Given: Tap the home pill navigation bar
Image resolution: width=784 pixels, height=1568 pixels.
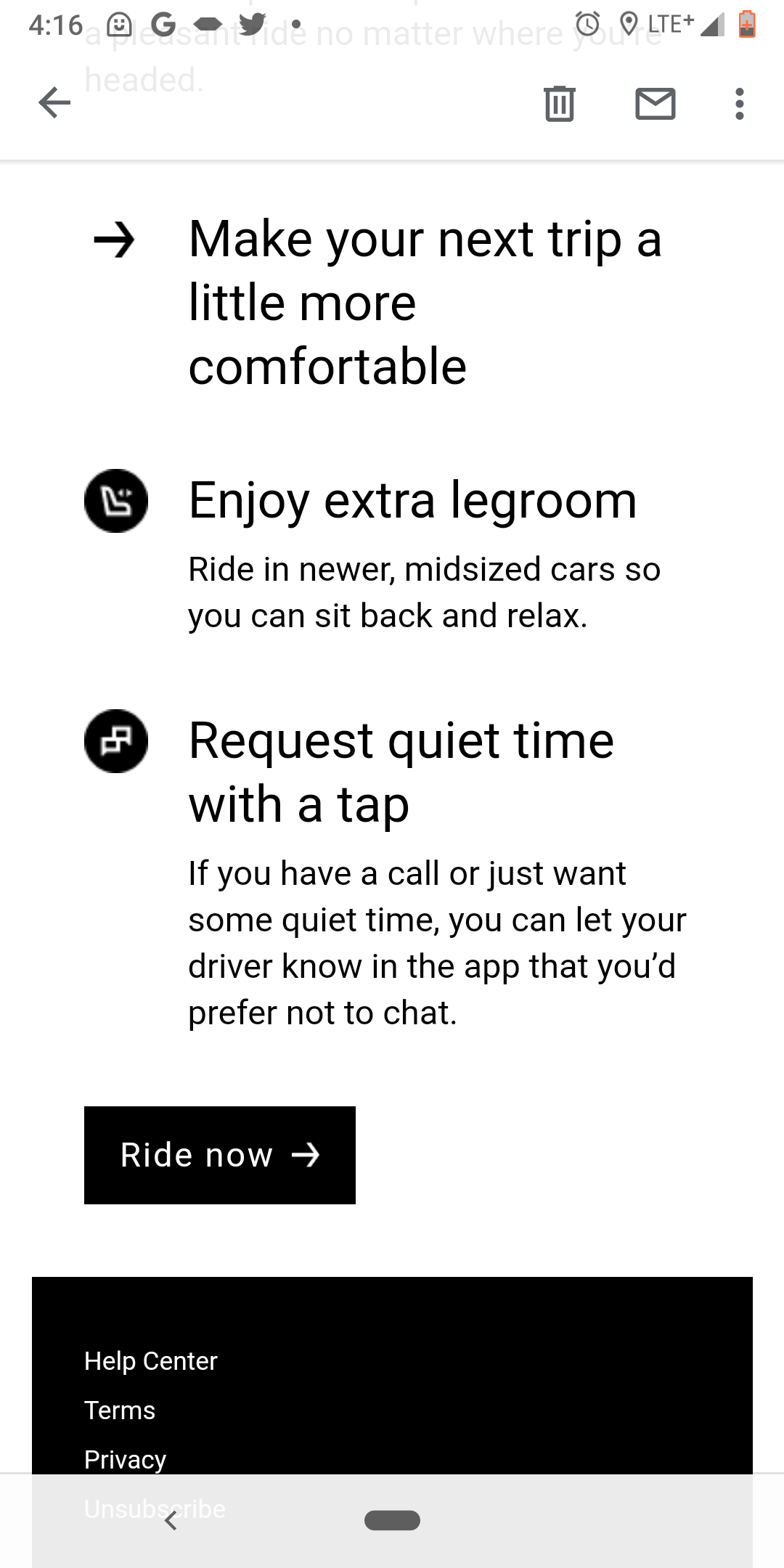Looking at the screenshot, I should (392, 1519).
